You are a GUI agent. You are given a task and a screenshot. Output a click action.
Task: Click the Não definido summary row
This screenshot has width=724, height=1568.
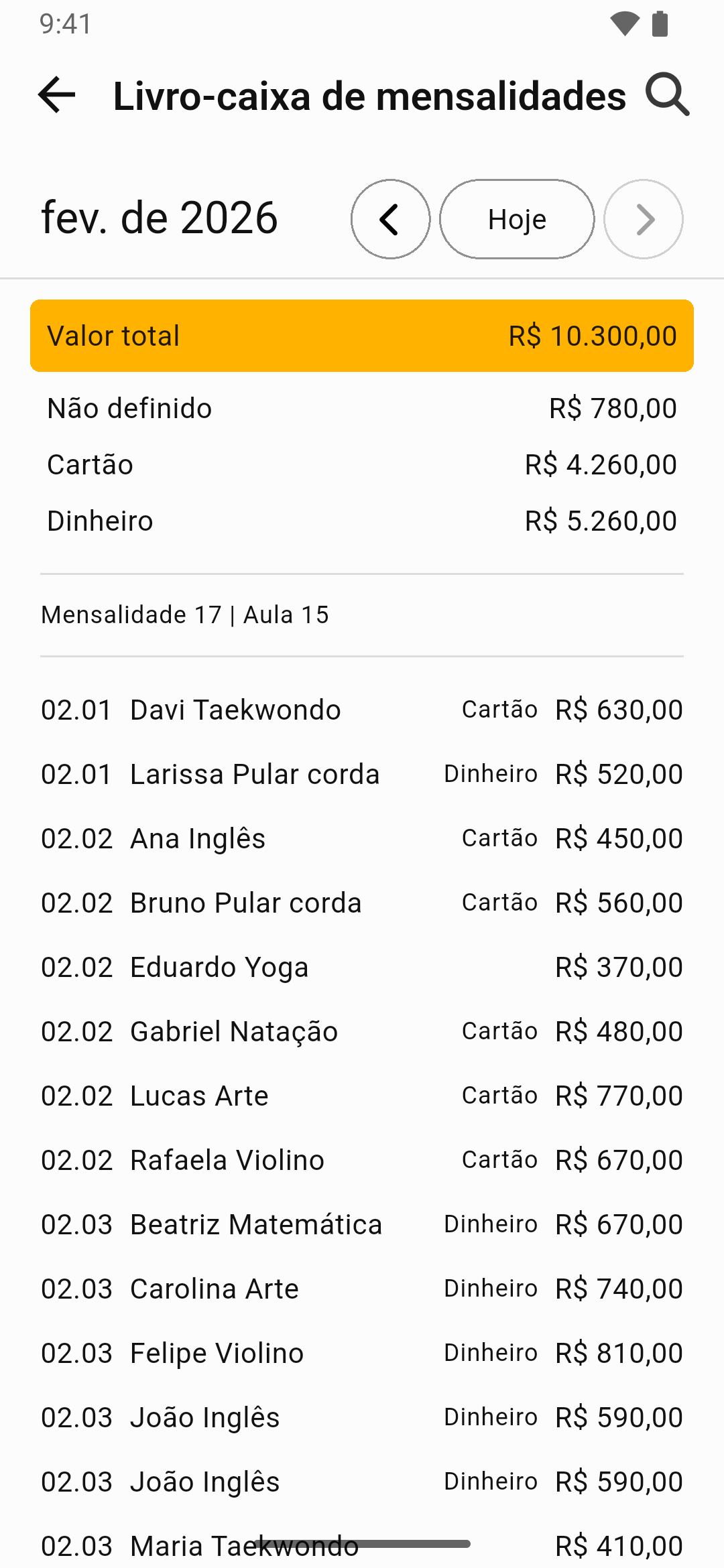(x=362, y=407)
